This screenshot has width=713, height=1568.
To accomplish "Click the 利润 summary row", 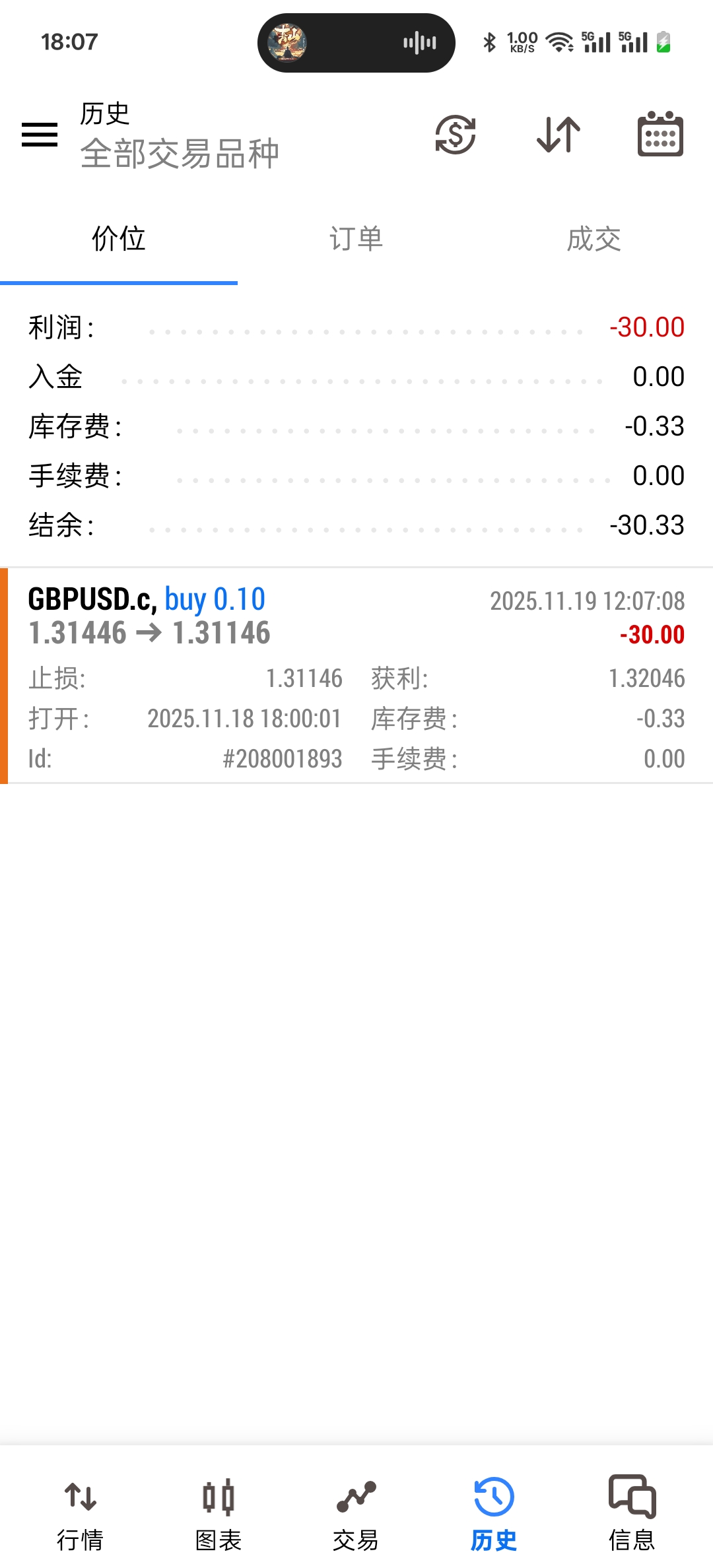I will [x=356, y=326].
